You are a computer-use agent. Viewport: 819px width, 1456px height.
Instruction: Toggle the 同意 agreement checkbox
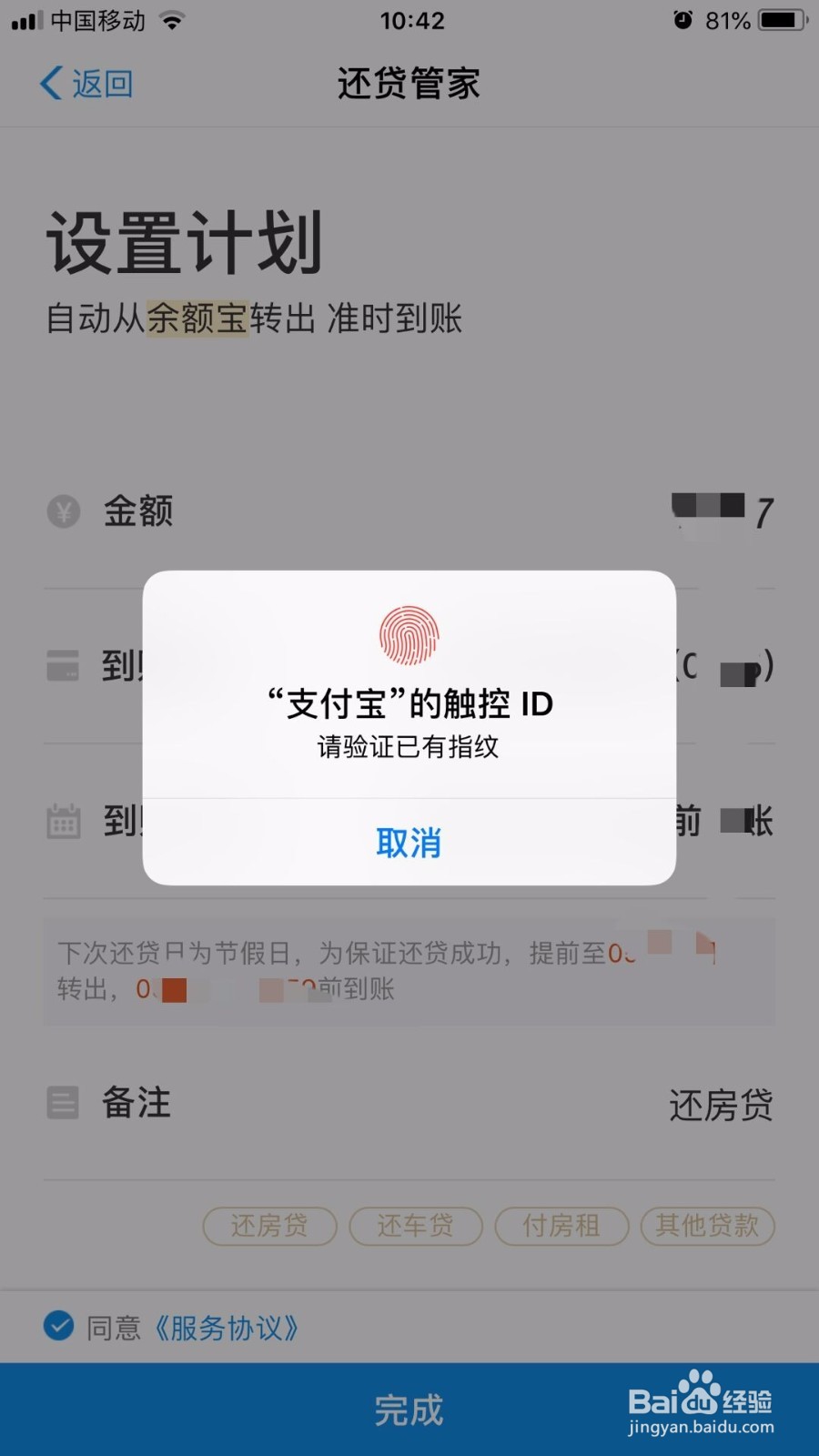(x=57, y=1328)
